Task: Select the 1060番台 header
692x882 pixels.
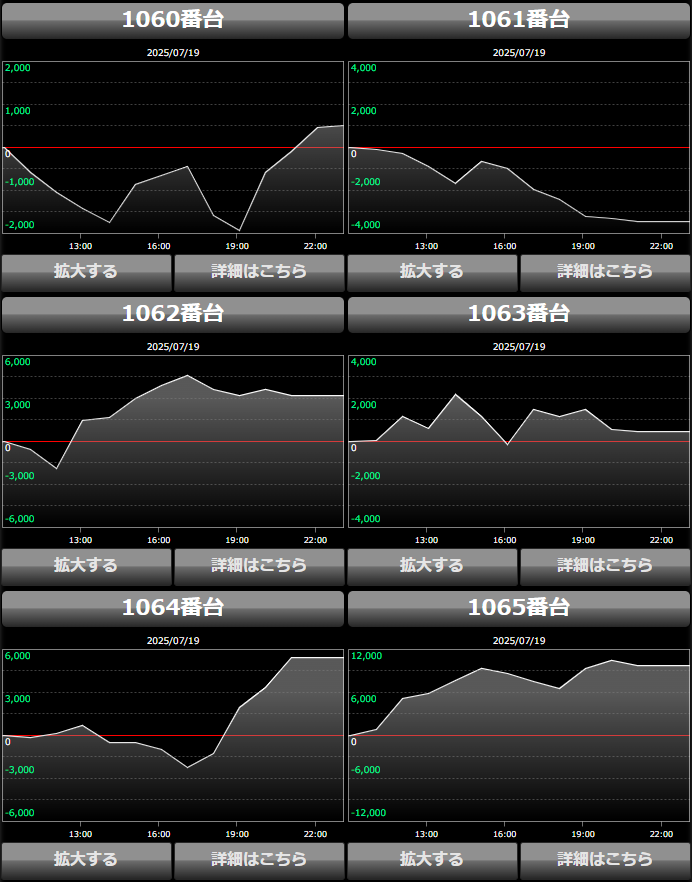Action: pos(173,20)
